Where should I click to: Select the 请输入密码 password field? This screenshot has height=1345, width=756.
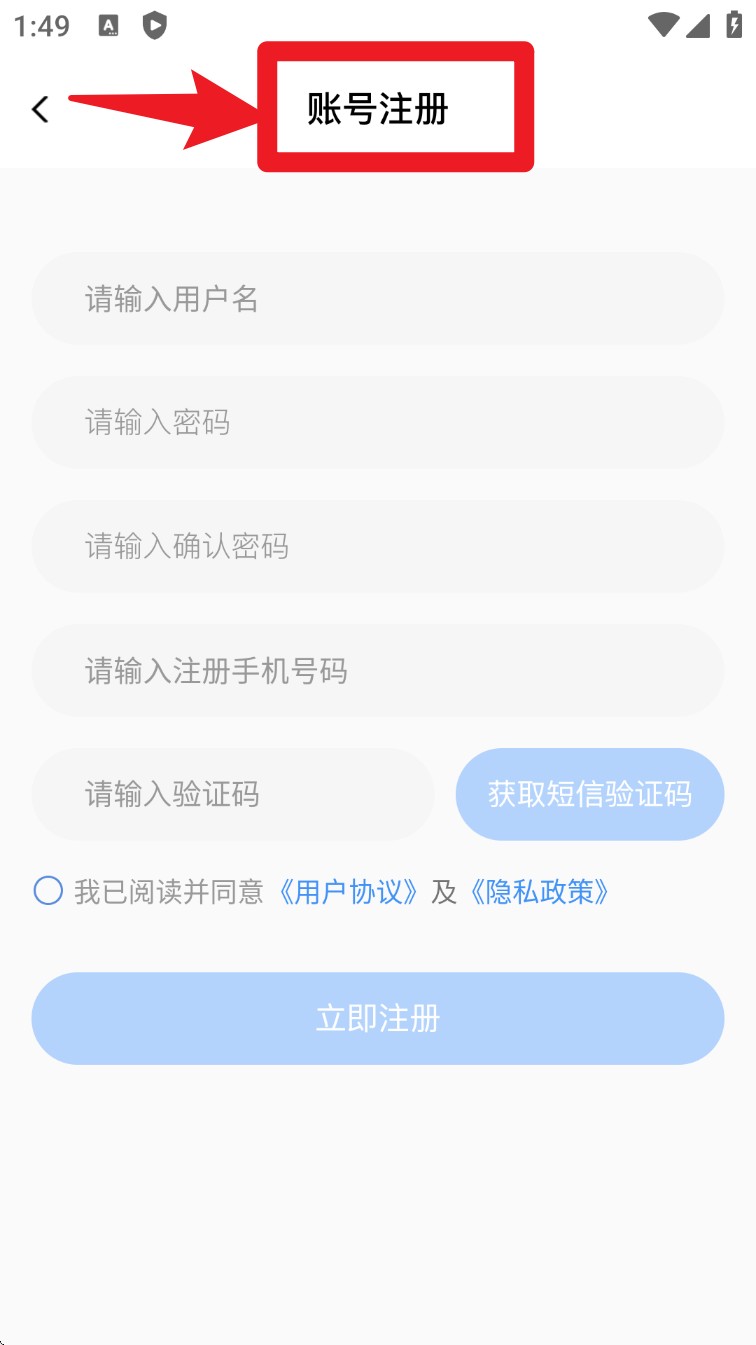tap(378, 422)
